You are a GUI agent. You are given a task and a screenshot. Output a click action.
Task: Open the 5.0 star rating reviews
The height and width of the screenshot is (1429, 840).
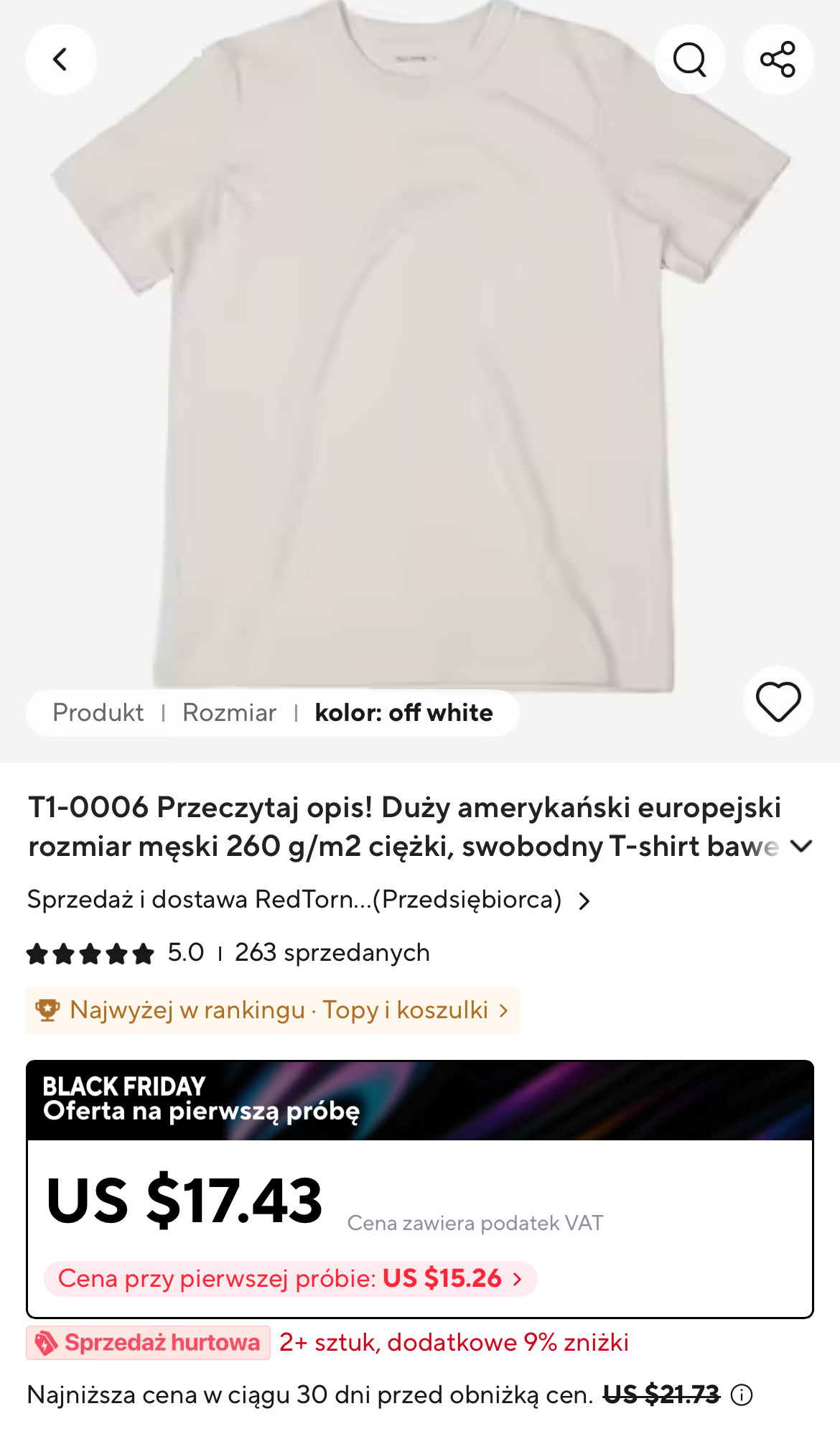tap(115, 954)
